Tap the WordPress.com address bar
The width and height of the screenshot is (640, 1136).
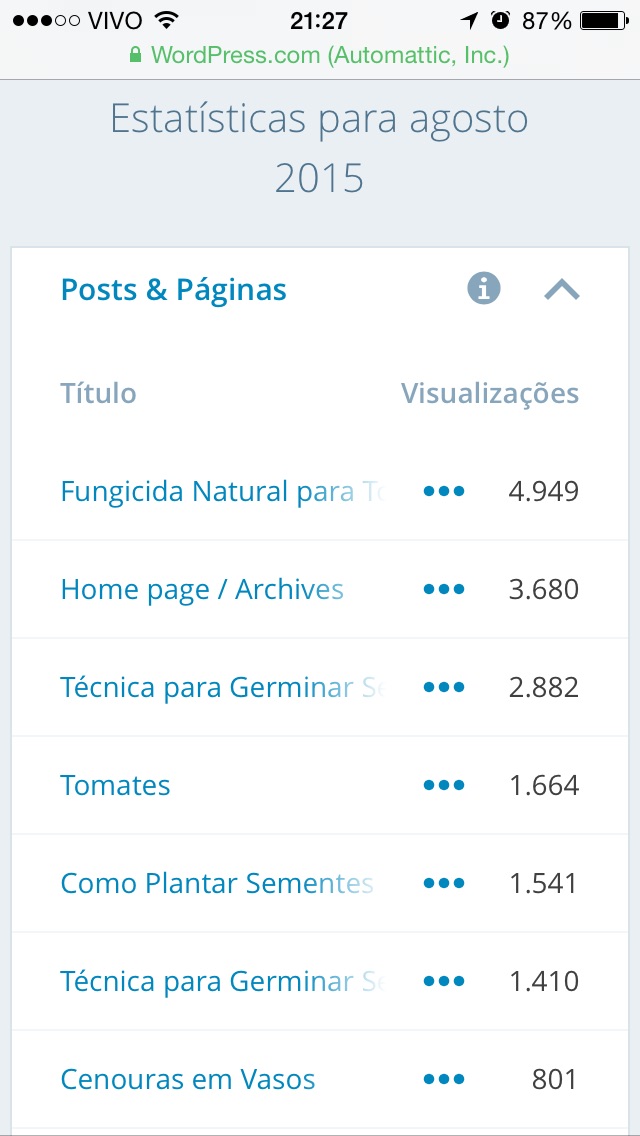pyautogui.click(x=320, y=55)
